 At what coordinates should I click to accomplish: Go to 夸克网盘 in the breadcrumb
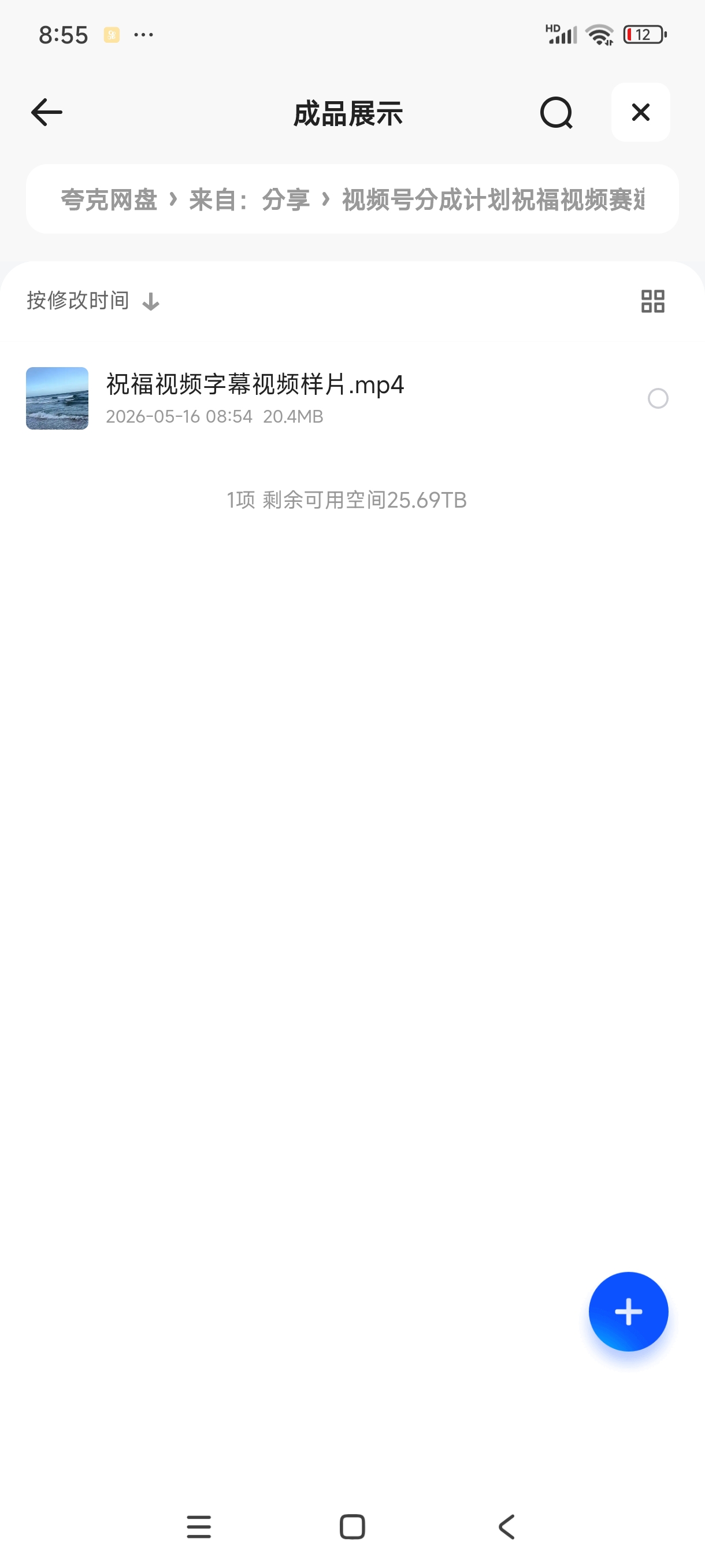click(109, 199)
